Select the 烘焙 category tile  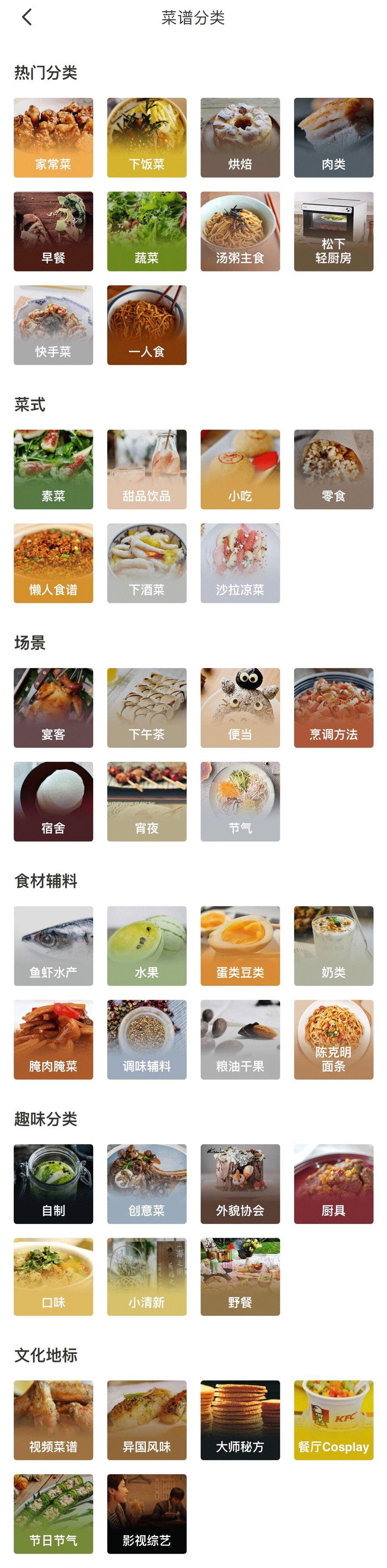point(240,138)
